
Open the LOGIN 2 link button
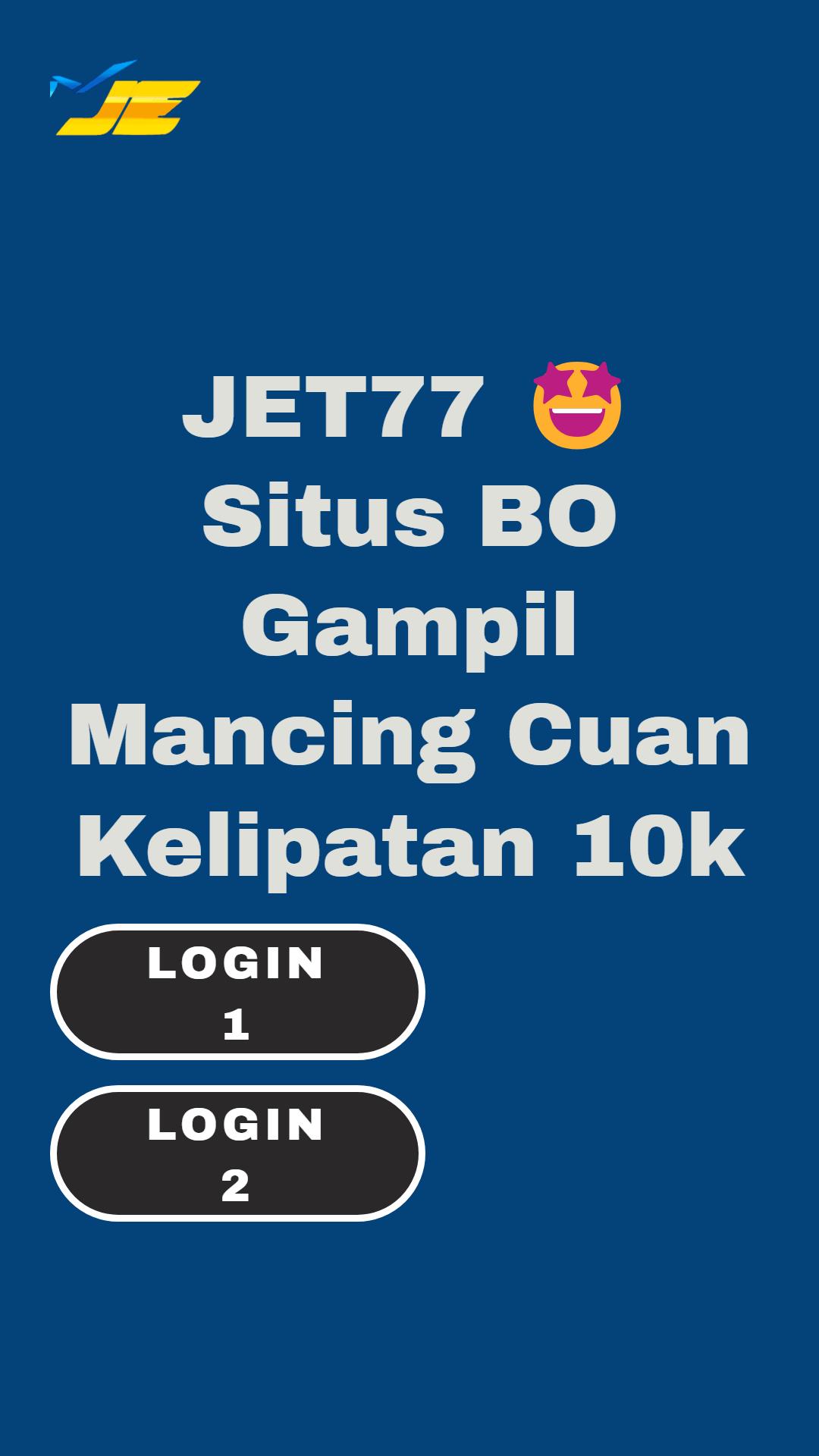237,1153
